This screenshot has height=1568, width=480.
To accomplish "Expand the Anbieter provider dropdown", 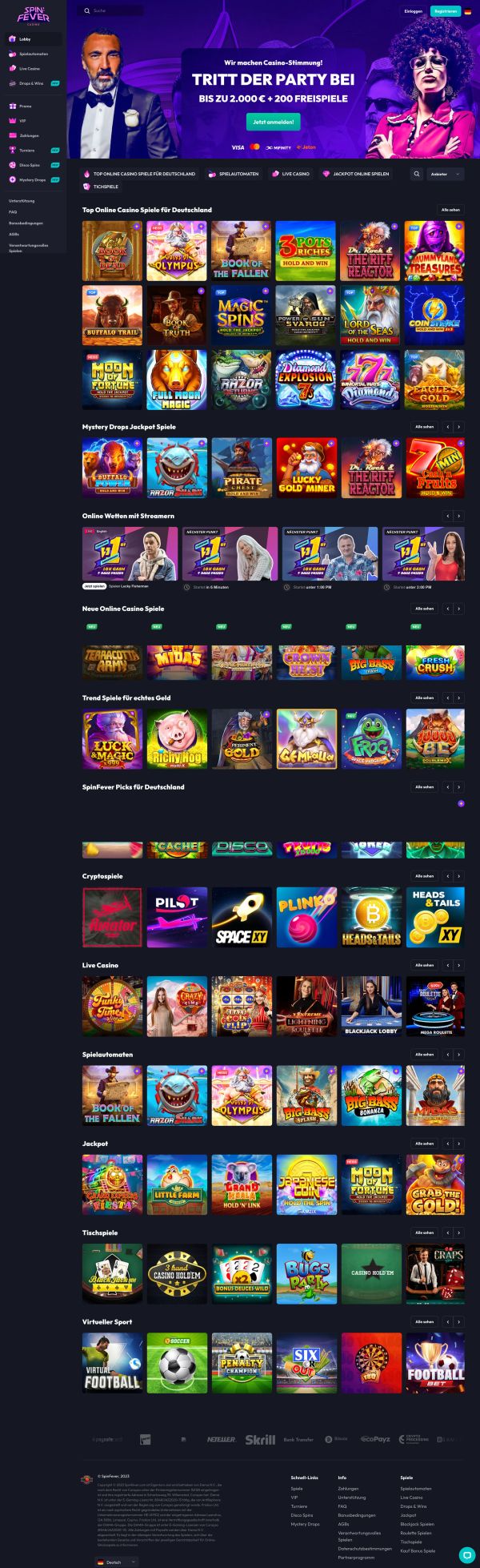I will (x=446, y=174).
